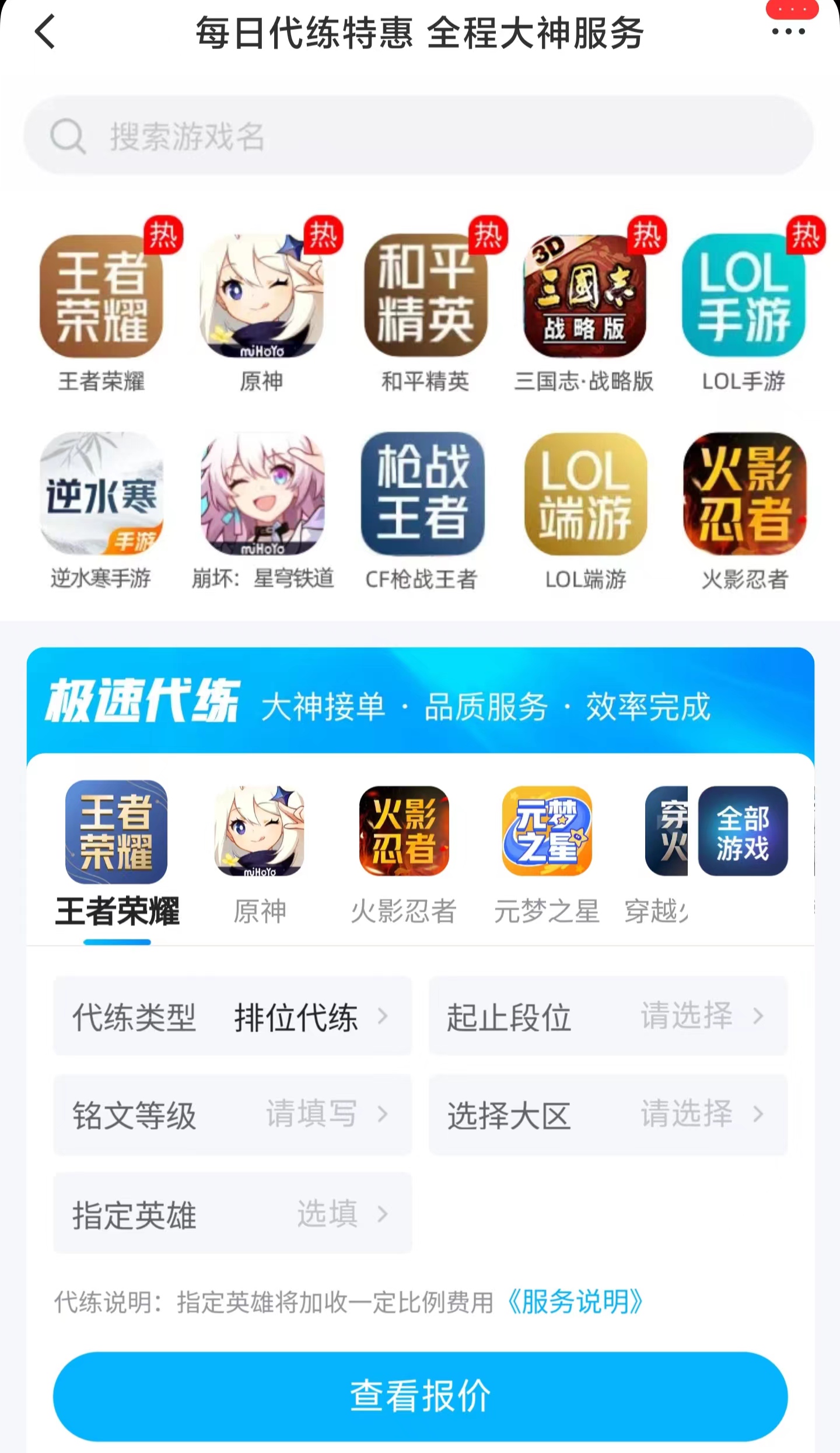Screen dimensions: 840x1453
Task: Select CF枪战王者 game icon
Action: tap(422, 494)
